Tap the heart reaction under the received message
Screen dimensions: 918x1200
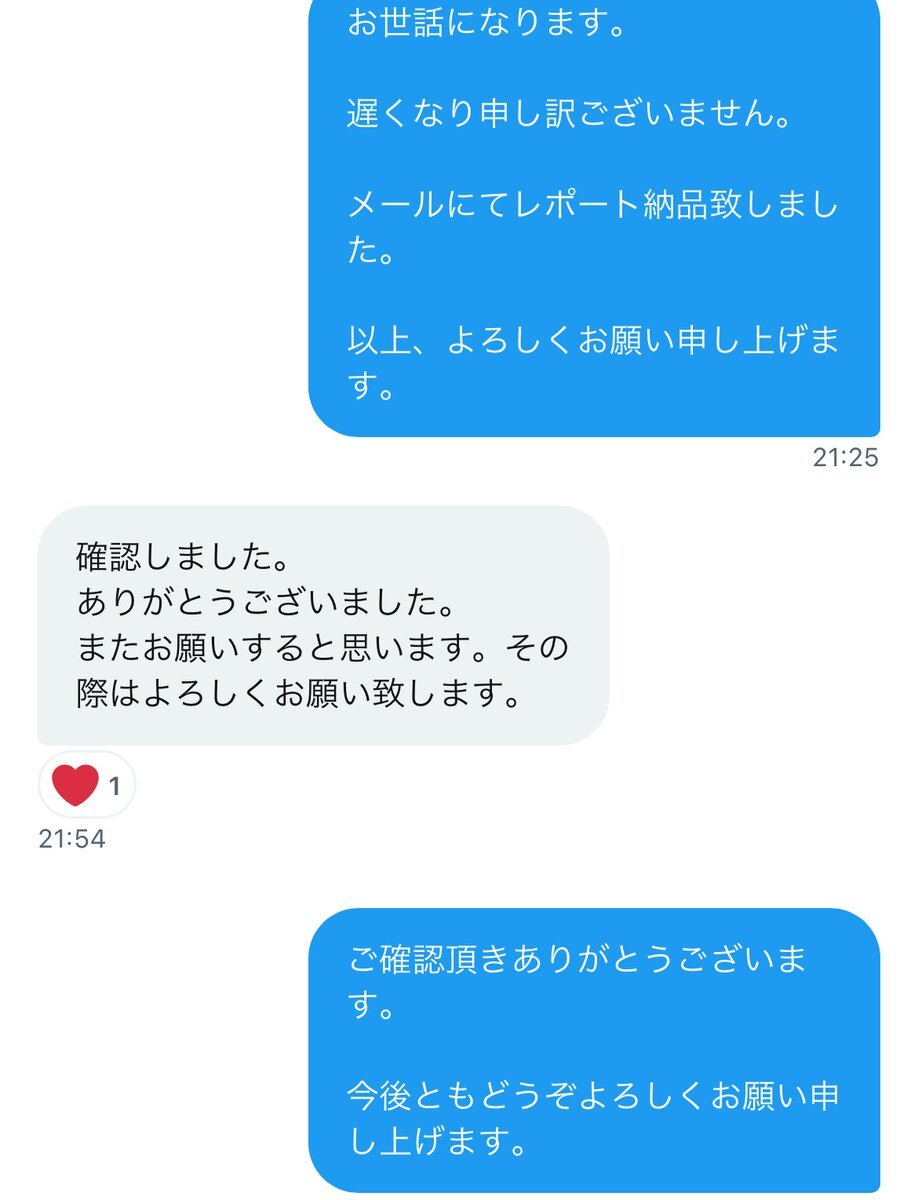tap(86, 785)
